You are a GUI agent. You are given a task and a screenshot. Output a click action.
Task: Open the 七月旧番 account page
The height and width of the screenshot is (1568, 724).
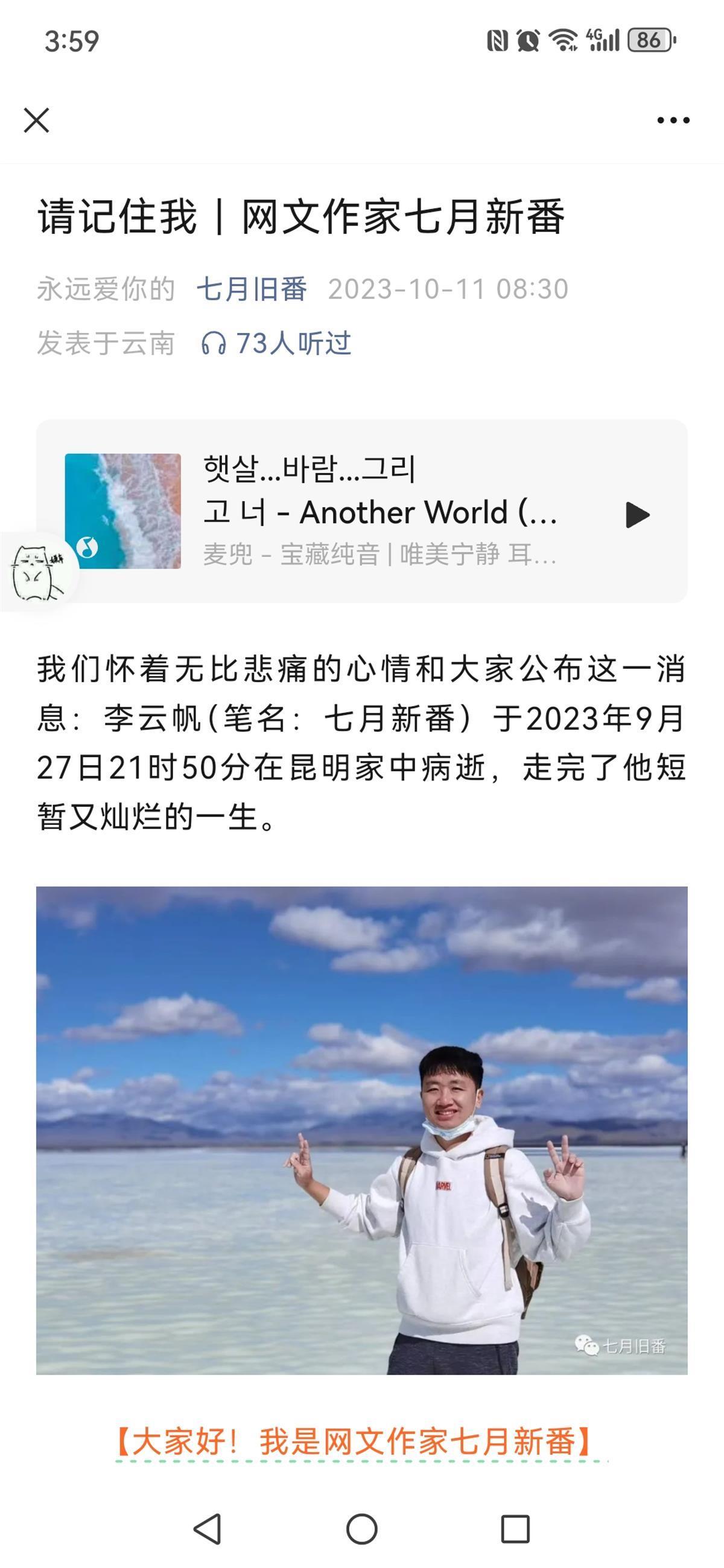(x=252, y=289)
